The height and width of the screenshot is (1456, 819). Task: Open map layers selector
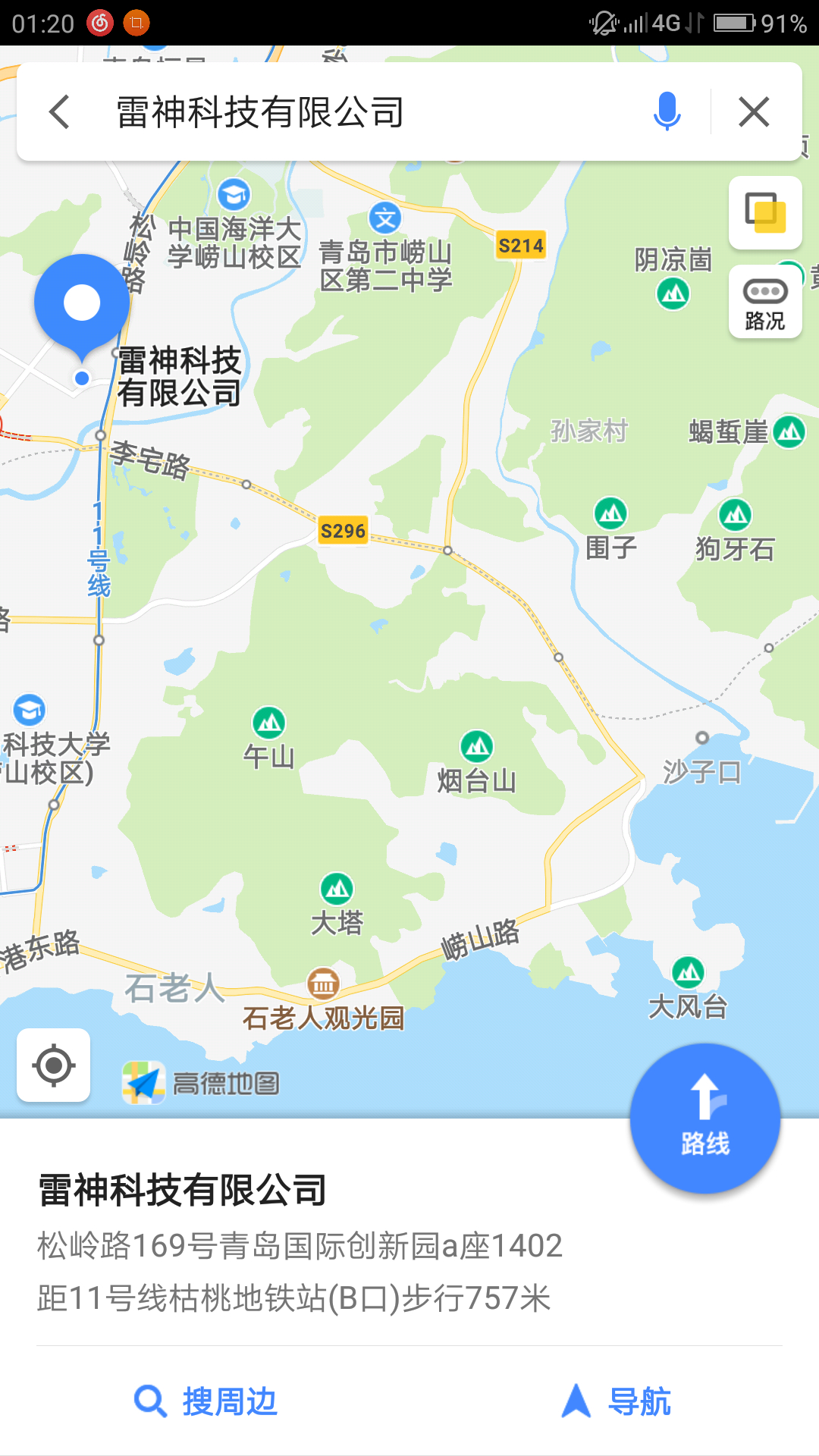(765, 212)
